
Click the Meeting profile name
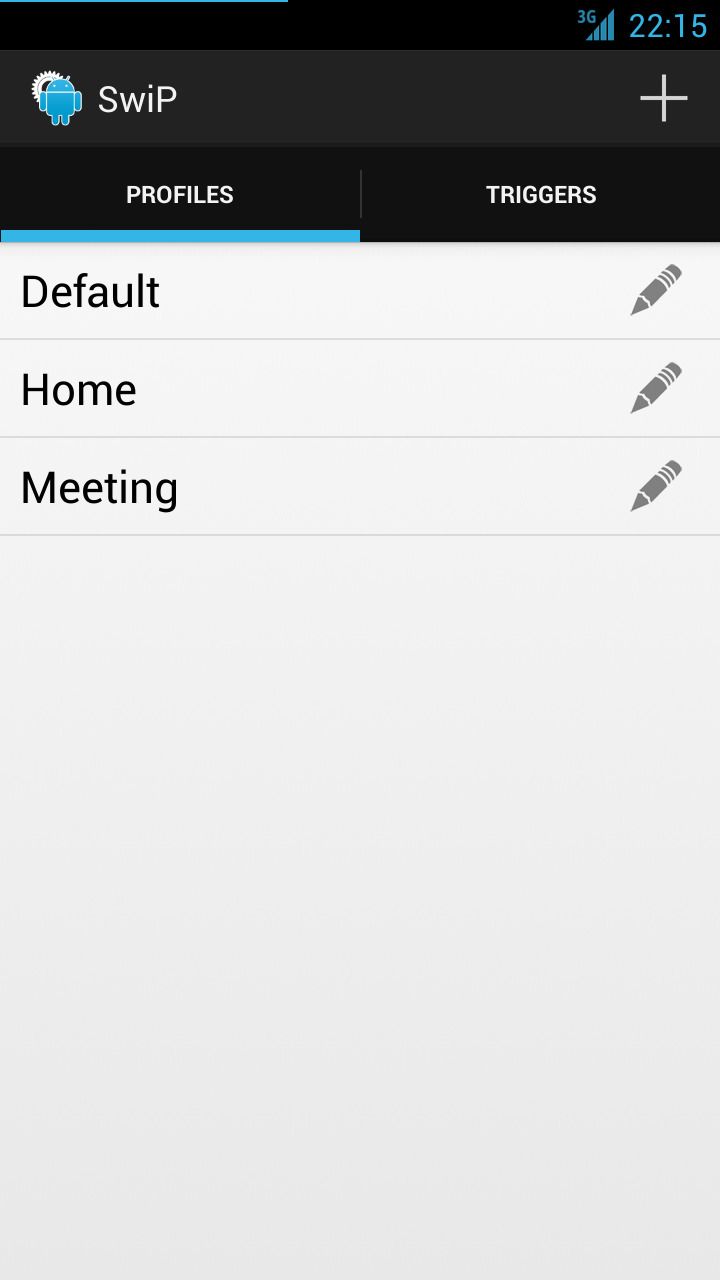pyautogui.click(x=99, y=487)
